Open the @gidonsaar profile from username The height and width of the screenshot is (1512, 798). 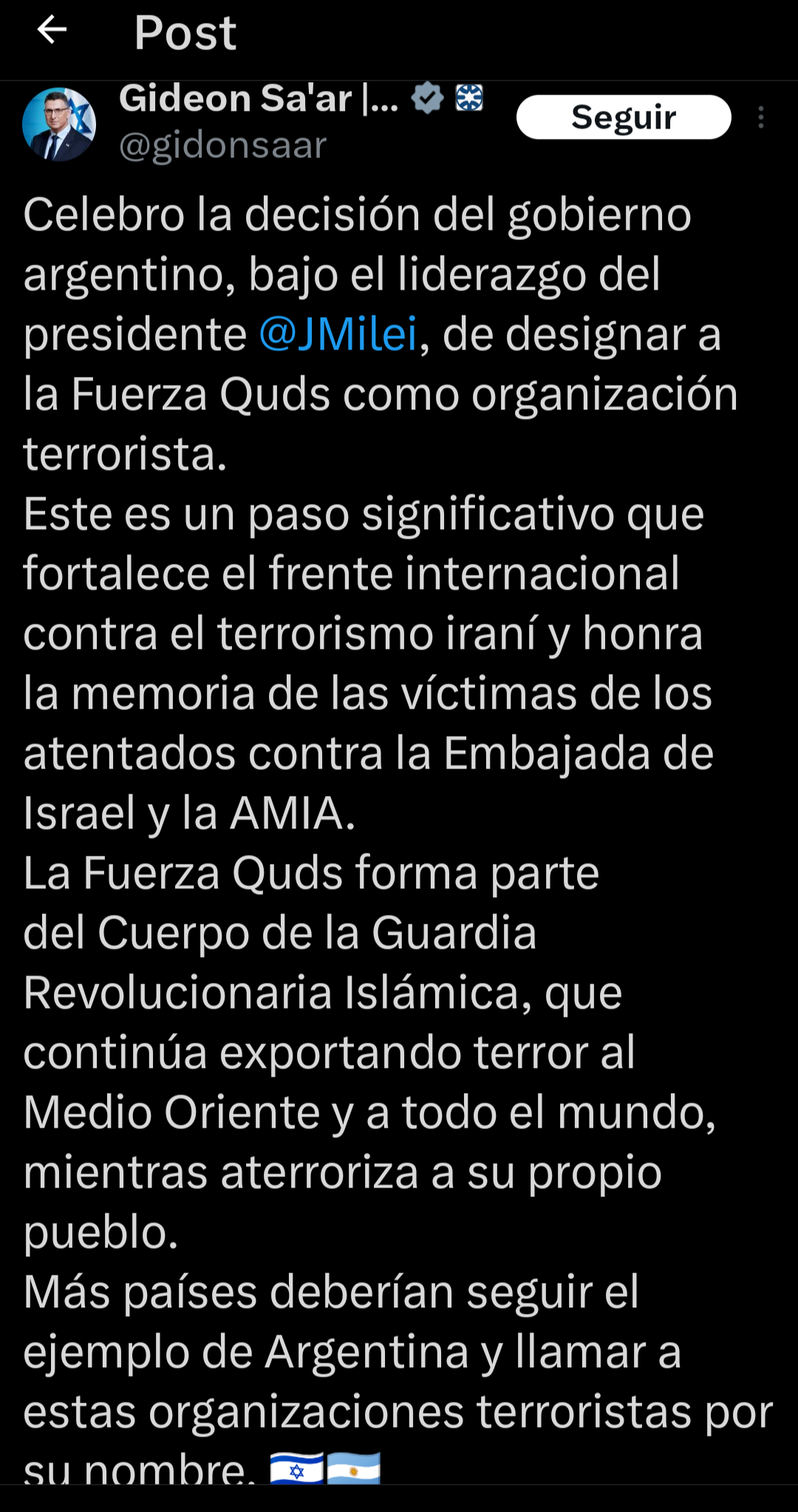click(222, 146)
